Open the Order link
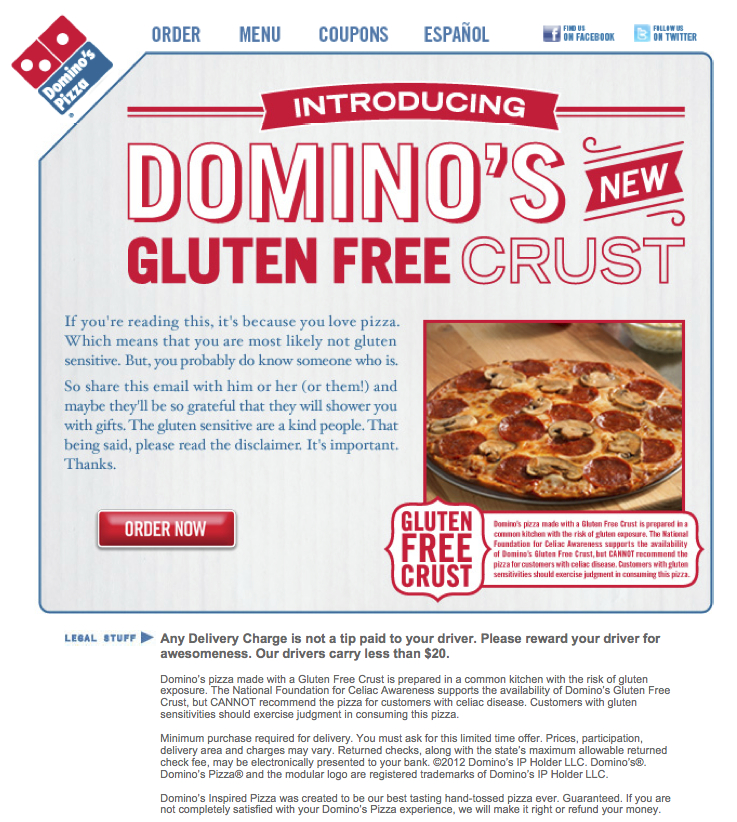This screenshot has height=822, width=737. (x=176, y=35)
